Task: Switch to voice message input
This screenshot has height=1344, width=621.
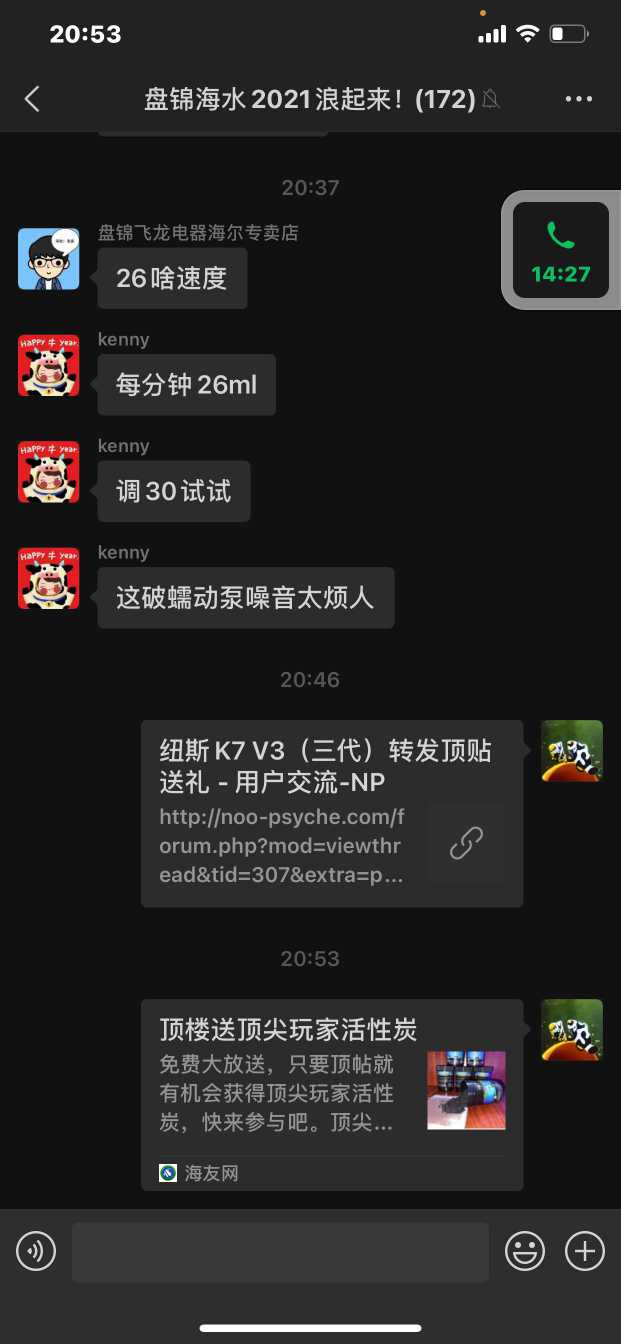Action: (x=36, y=1251)
